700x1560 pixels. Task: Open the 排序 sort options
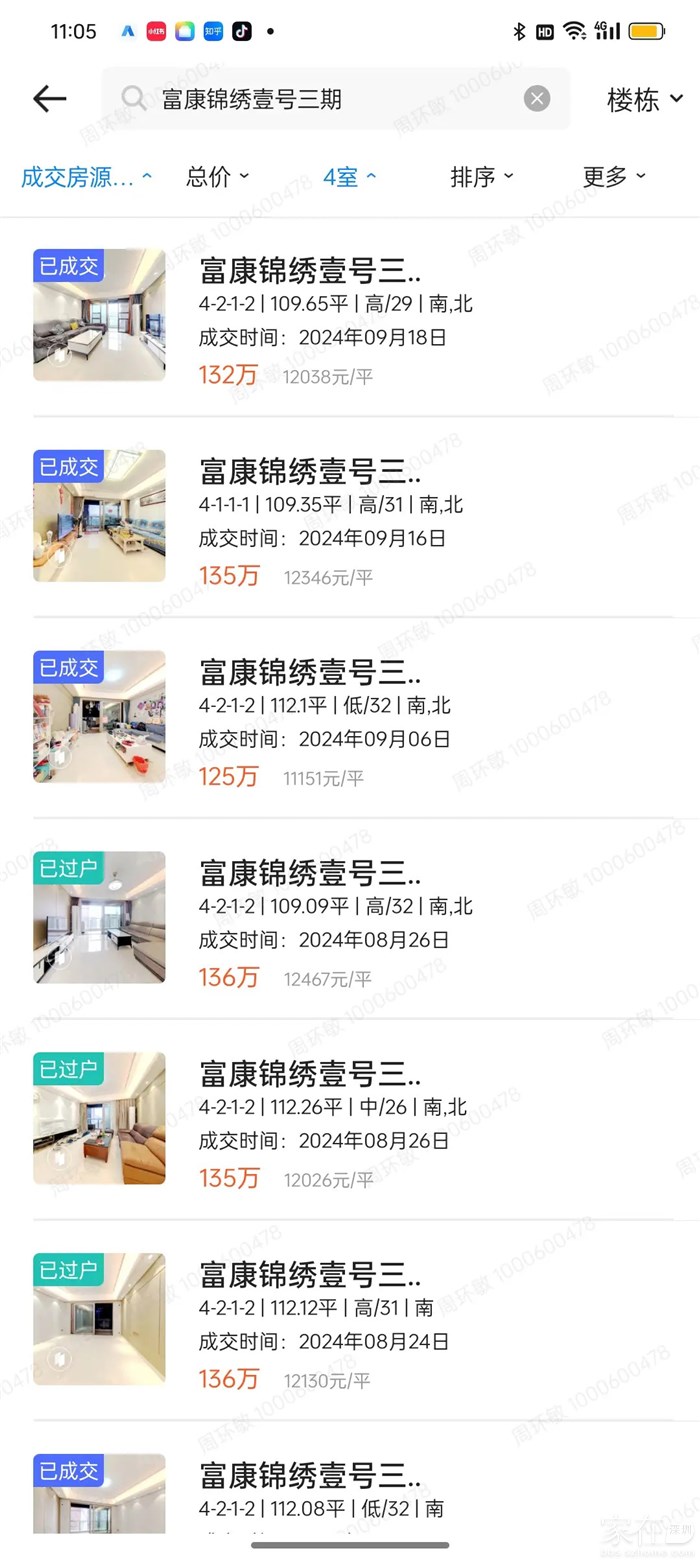tap(481, 177)
